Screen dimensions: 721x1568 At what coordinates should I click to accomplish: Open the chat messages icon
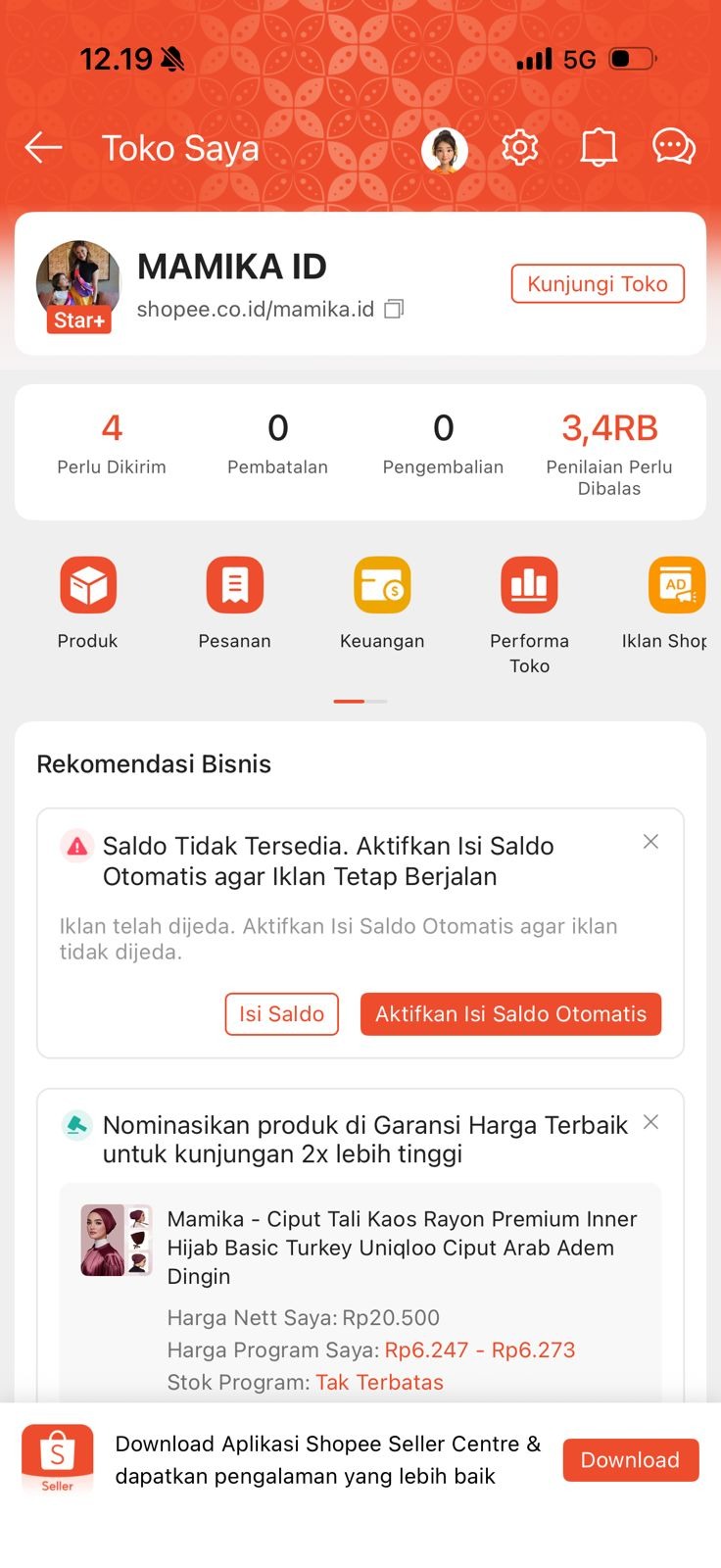coord(674,148)
